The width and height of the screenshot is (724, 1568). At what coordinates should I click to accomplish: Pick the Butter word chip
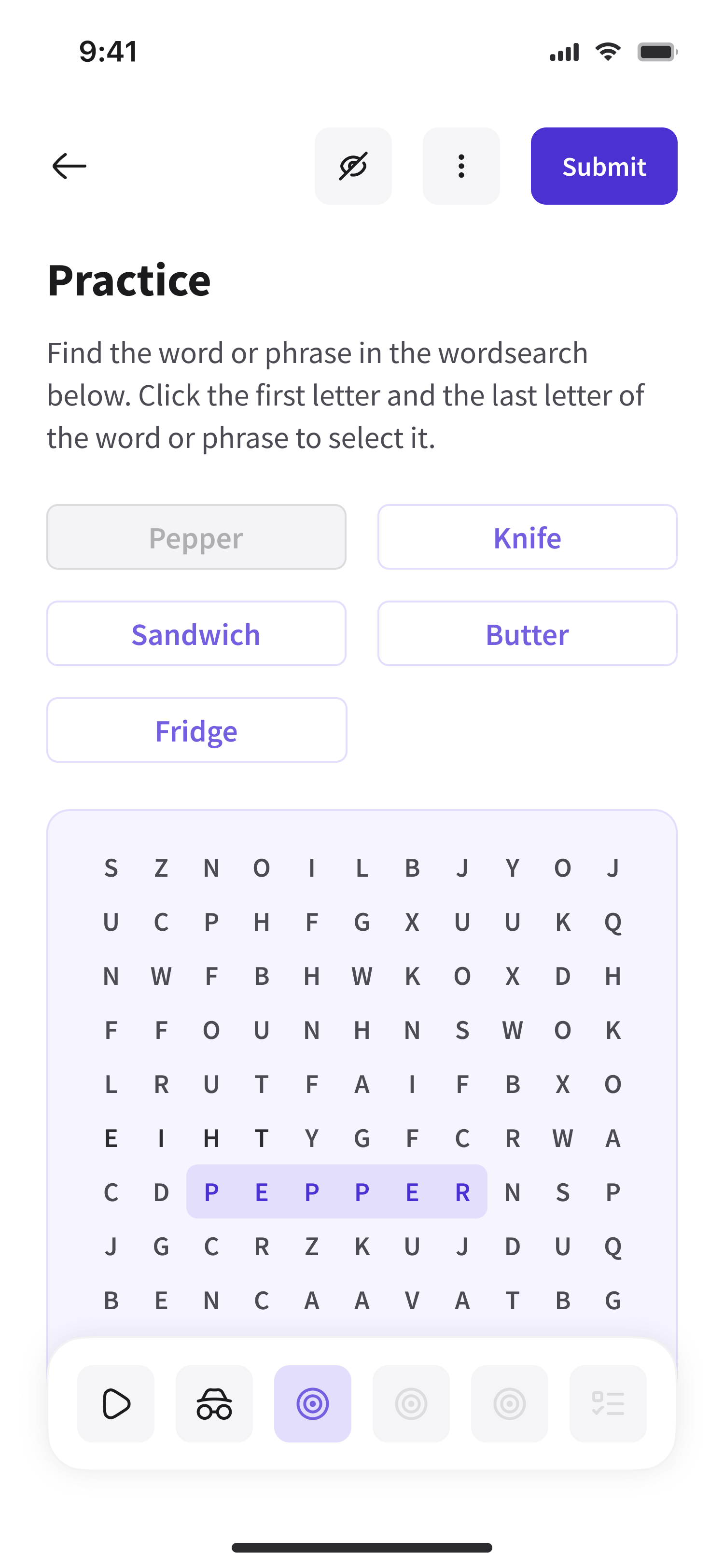(527, 634)
